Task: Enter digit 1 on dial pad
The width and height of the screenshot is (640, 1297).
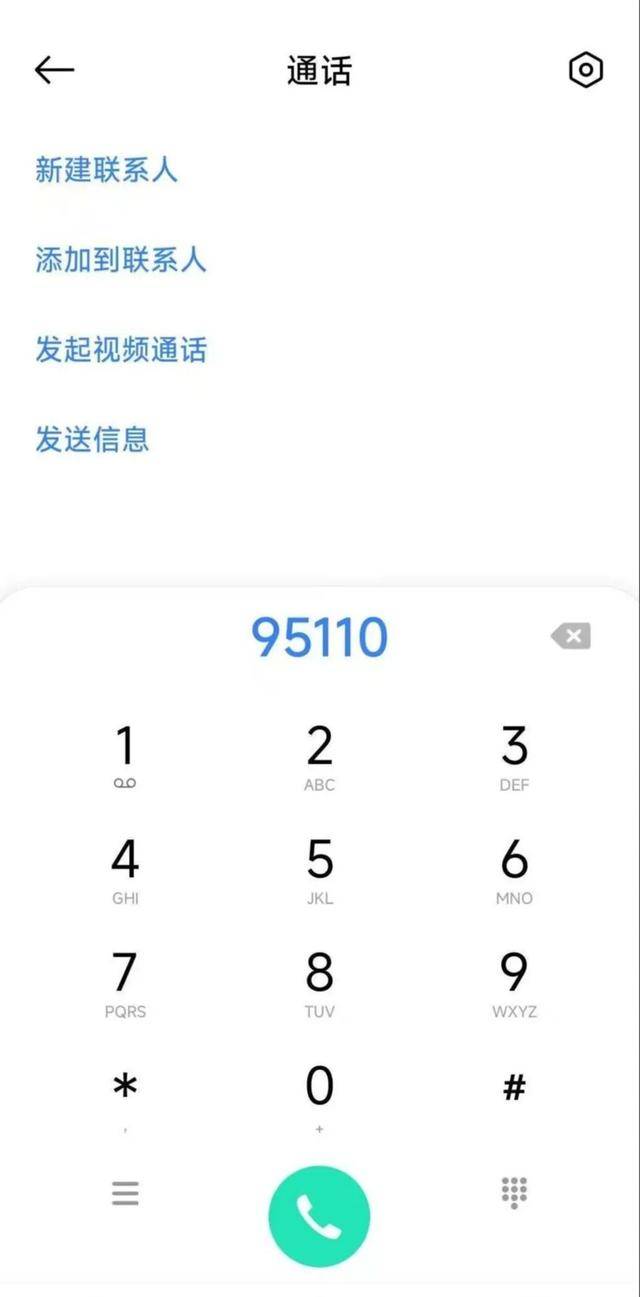Action: pos(125,757)
